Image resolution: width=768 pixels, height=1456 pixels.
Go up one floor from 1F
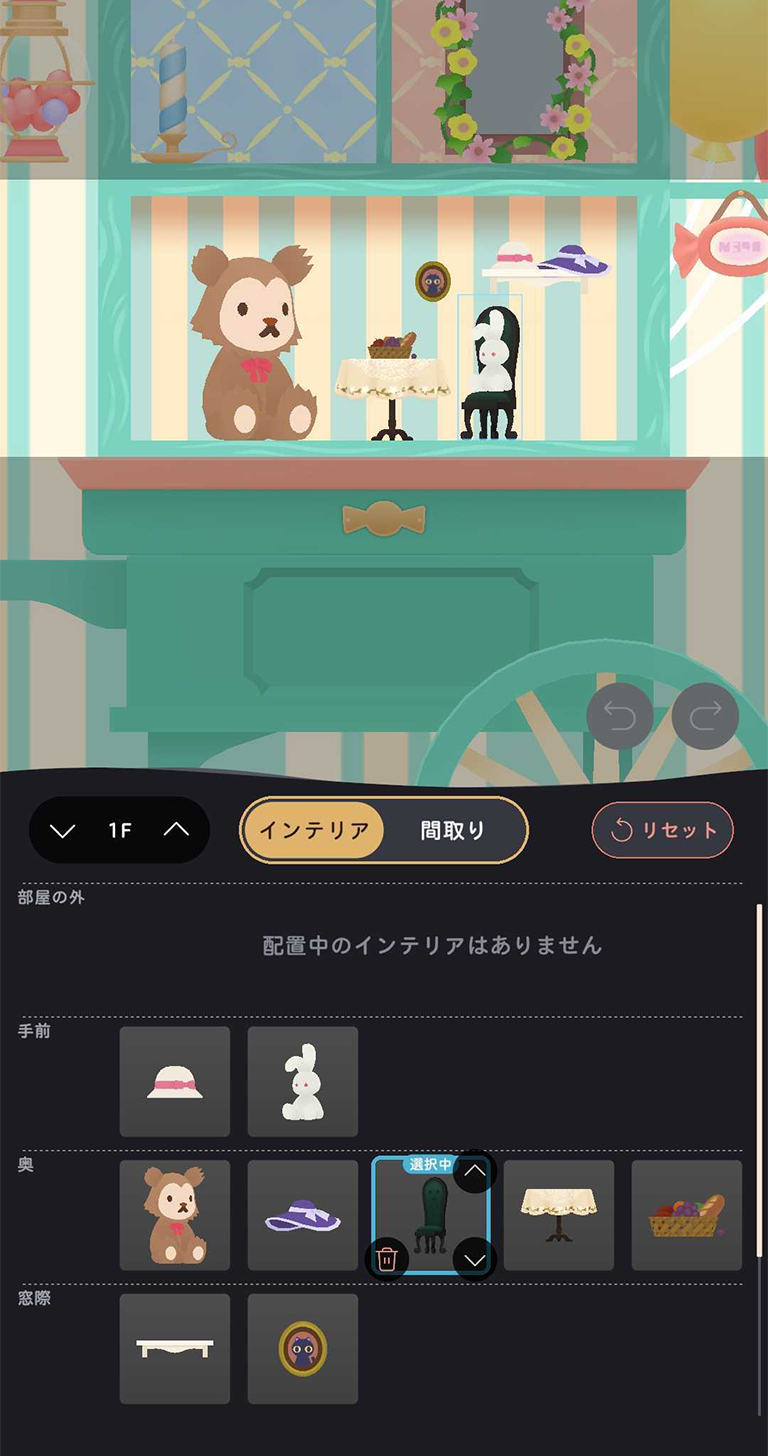coord(176,830)
